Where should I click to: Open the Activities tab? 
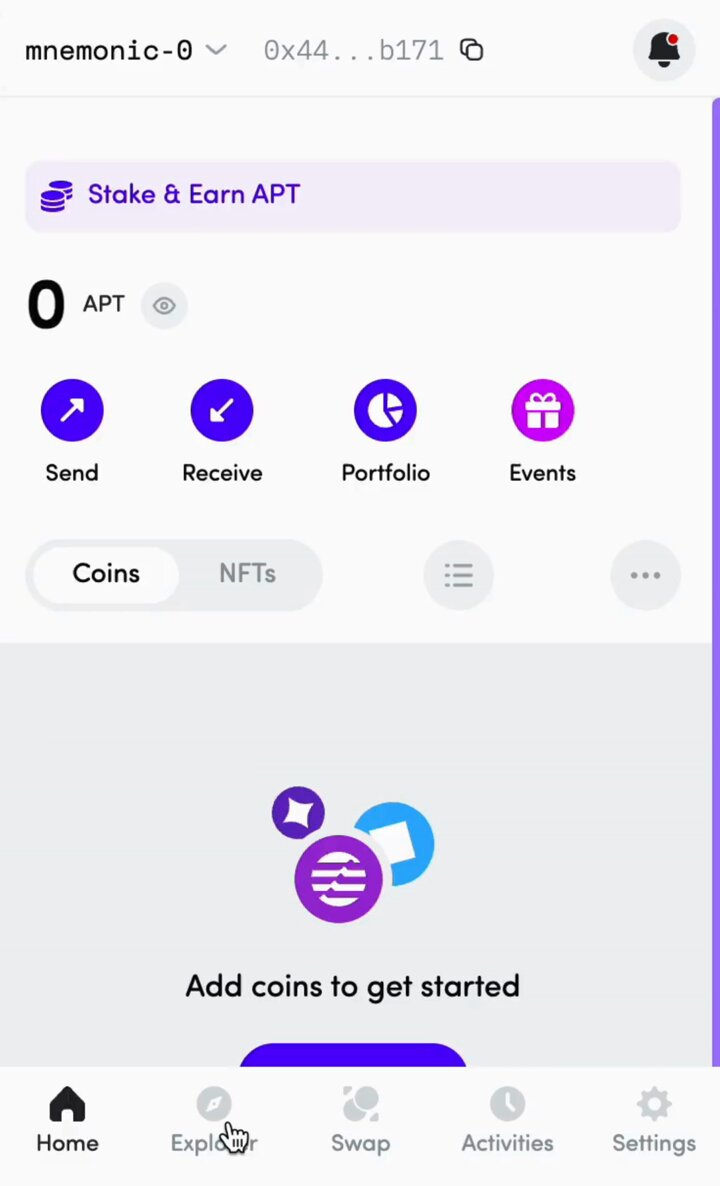(507, 1122)
